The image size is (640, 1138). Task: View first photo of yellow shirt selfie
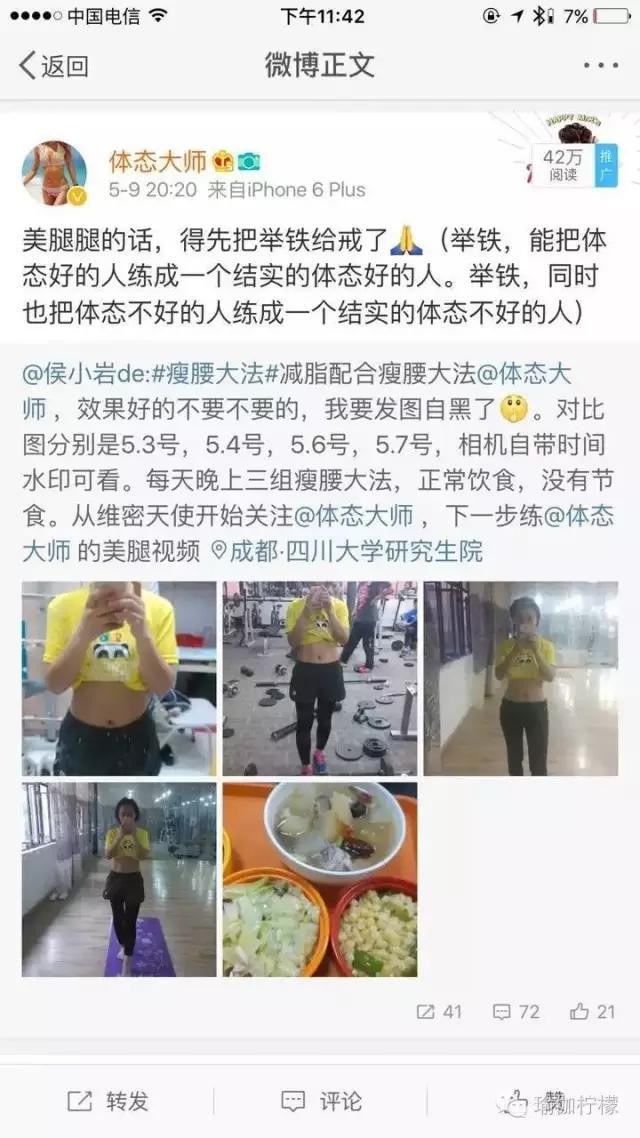[x=119, y=678]
